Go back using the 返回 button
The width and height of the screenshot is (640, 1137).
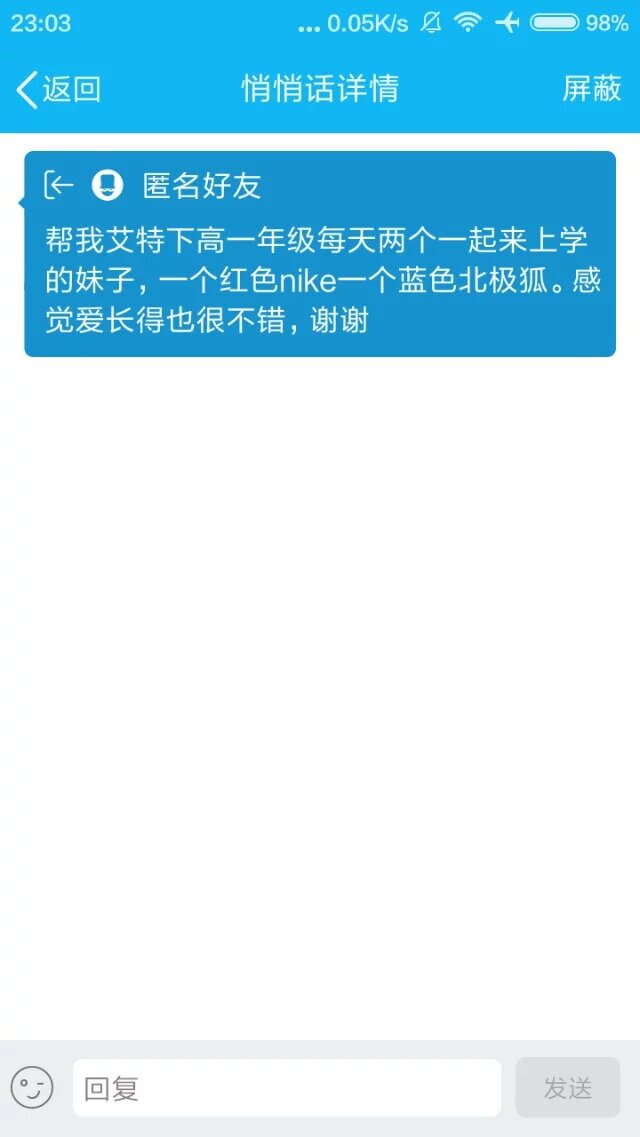(58, 89)
